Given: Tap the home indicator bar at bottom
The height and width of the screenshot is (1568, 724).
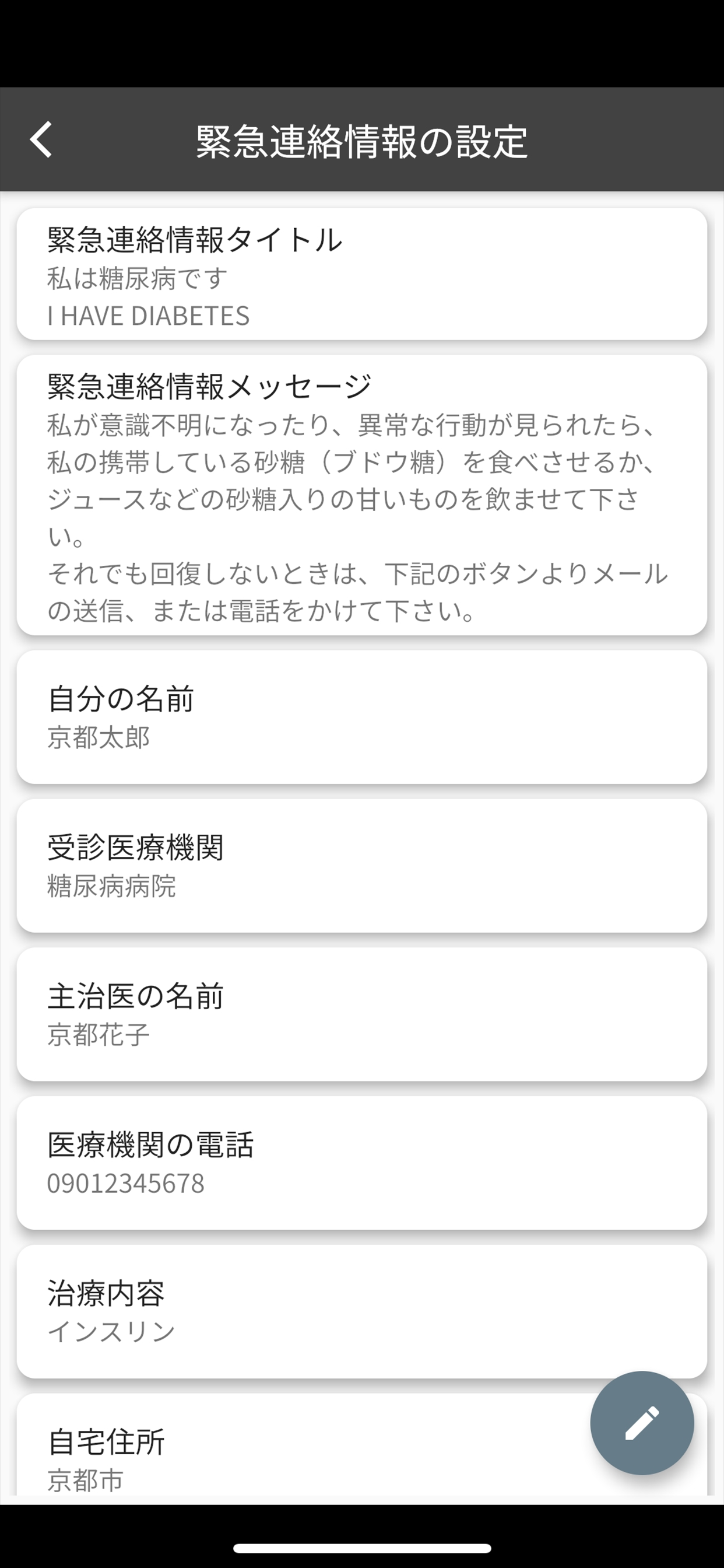Looking at the screenshot, I should pyautogui.click(x=362, y=1548).
